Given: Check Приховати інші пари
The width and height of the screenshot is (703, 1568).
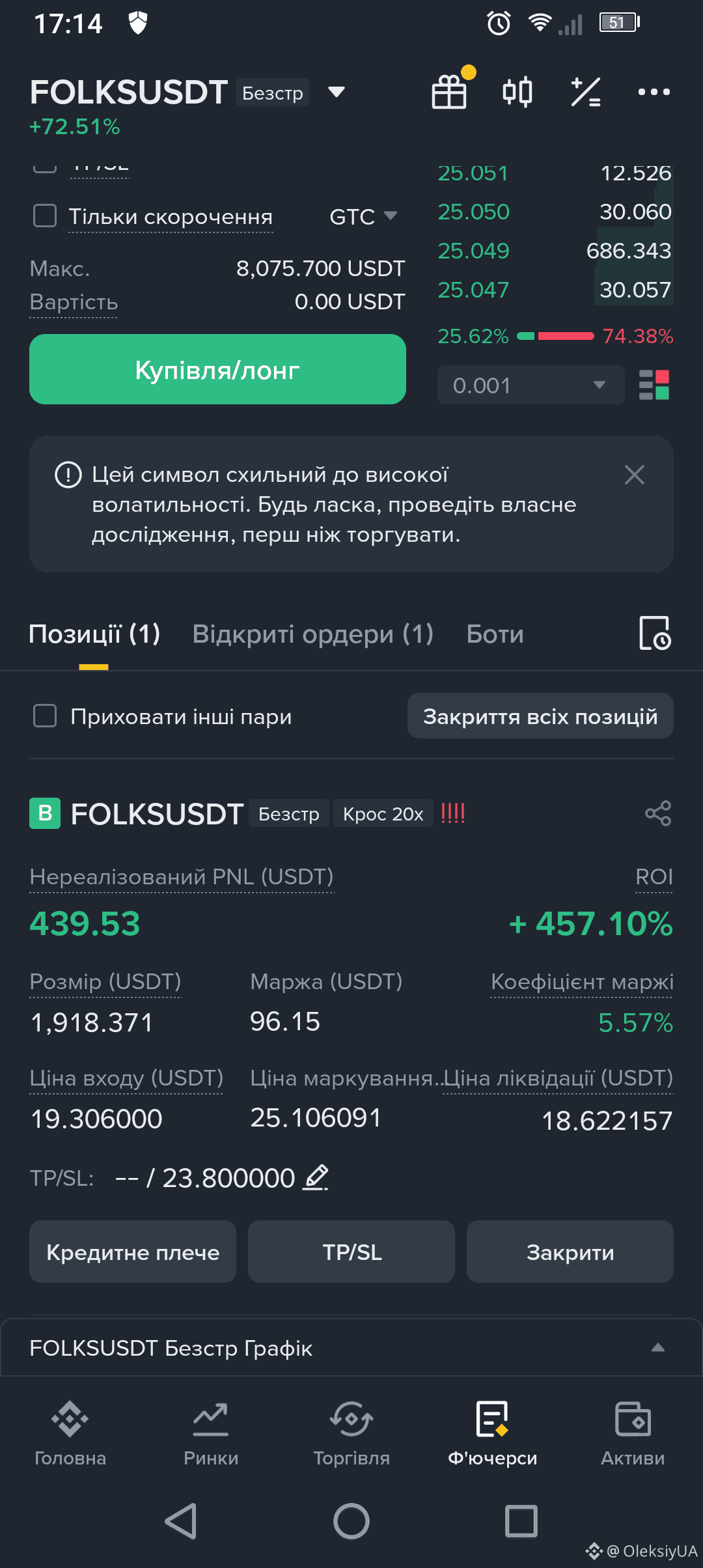Looking at the screenshot, I should [x=44, y=716].
